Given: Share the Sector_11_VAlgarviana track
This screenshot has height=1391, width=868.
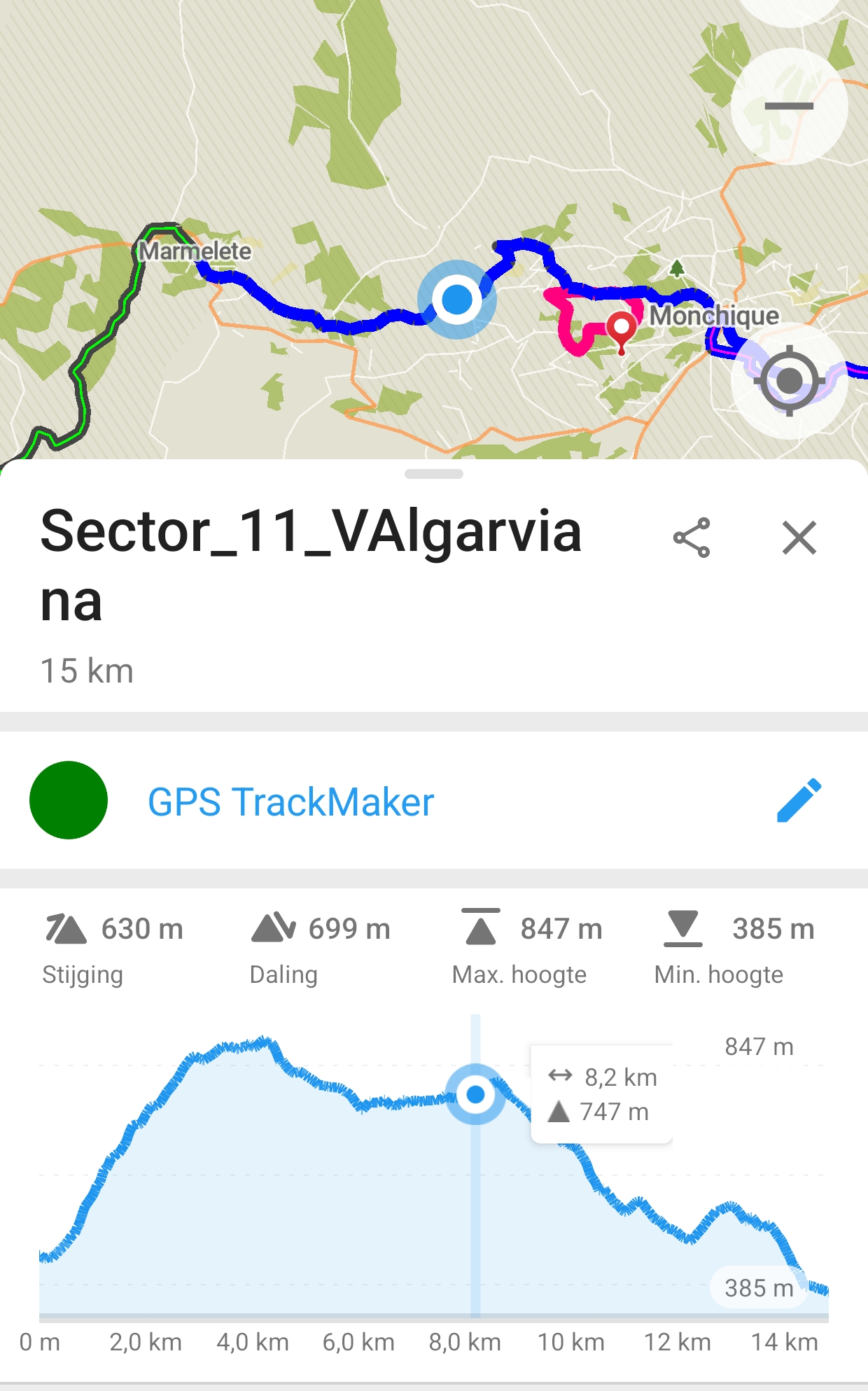Looking at the screenshot, I should (692, 538).
